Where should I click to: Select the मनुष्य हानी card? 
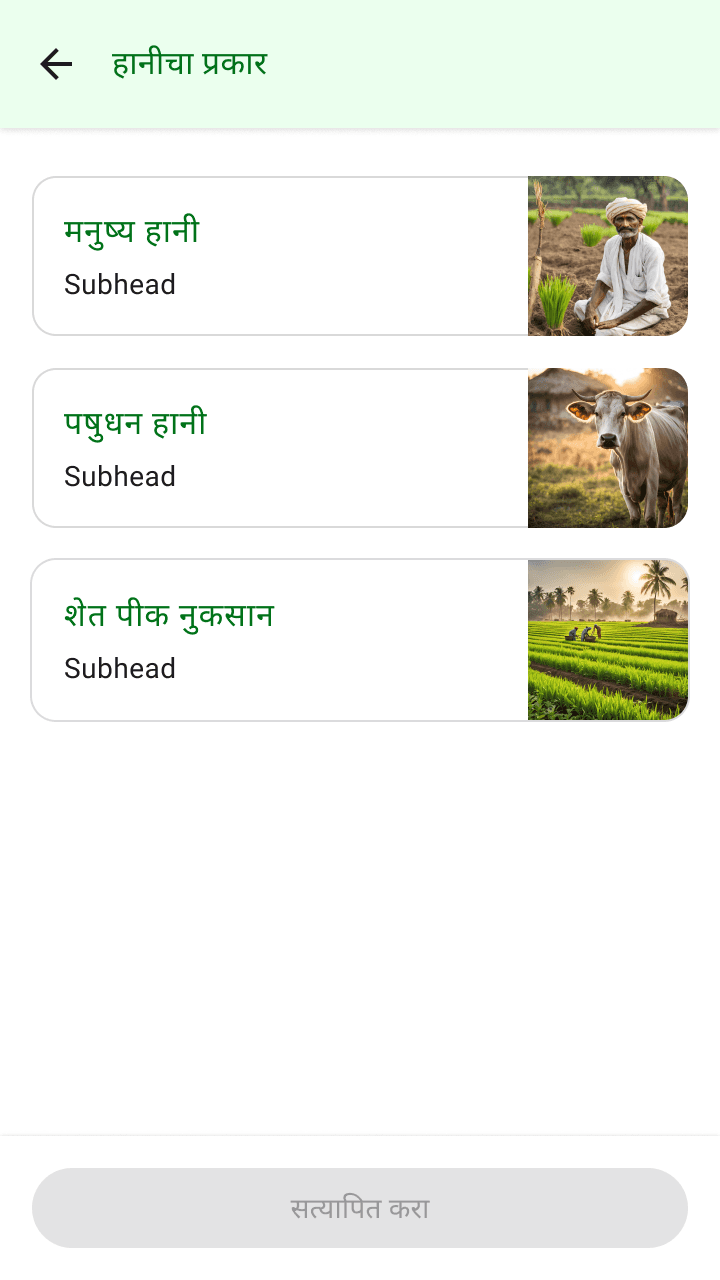pyautogui.click(x=360, y=256)
